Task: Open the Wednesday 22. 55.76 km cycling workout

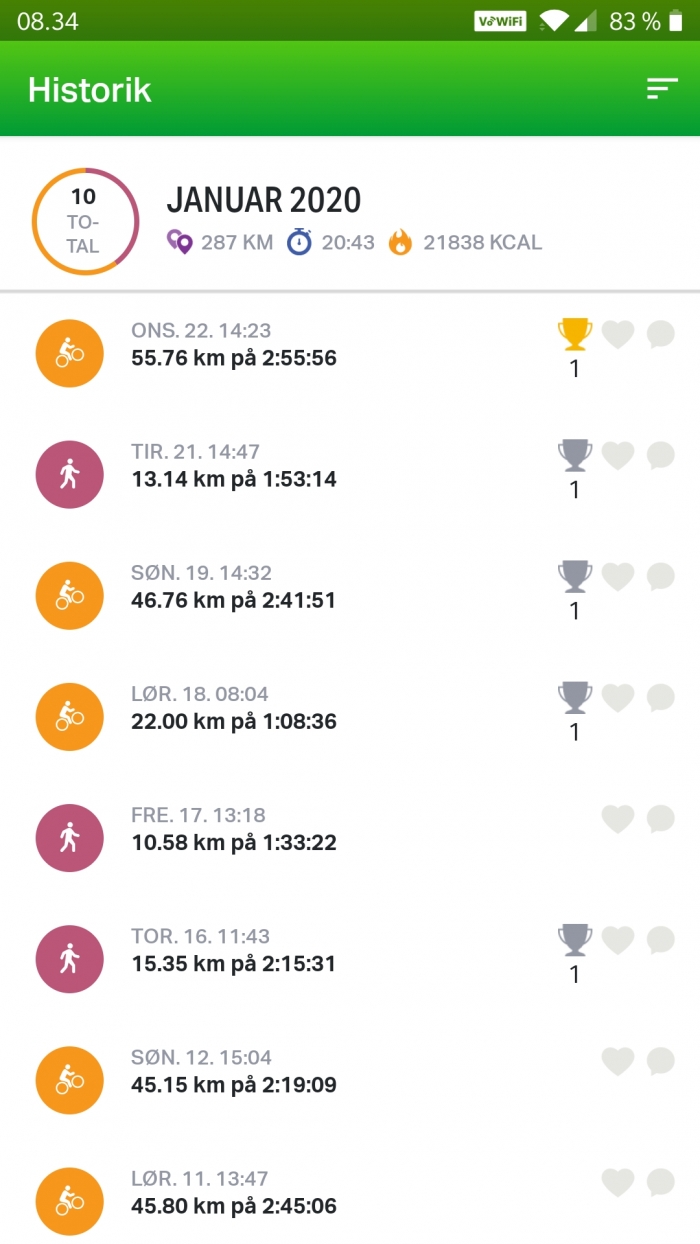Action: click(x=350, y=354)
